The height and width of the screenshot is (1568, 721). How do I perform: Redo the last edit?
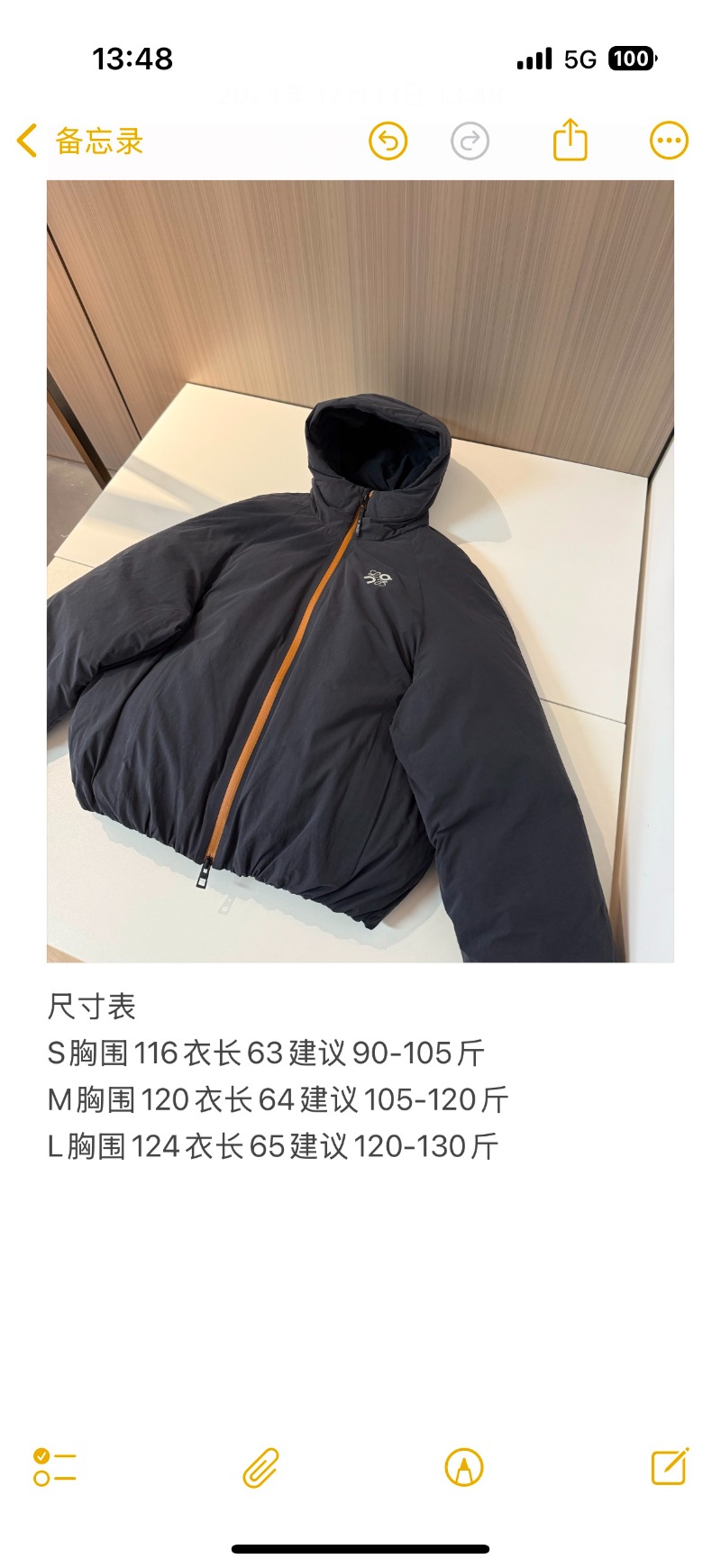tap(470, 141)
